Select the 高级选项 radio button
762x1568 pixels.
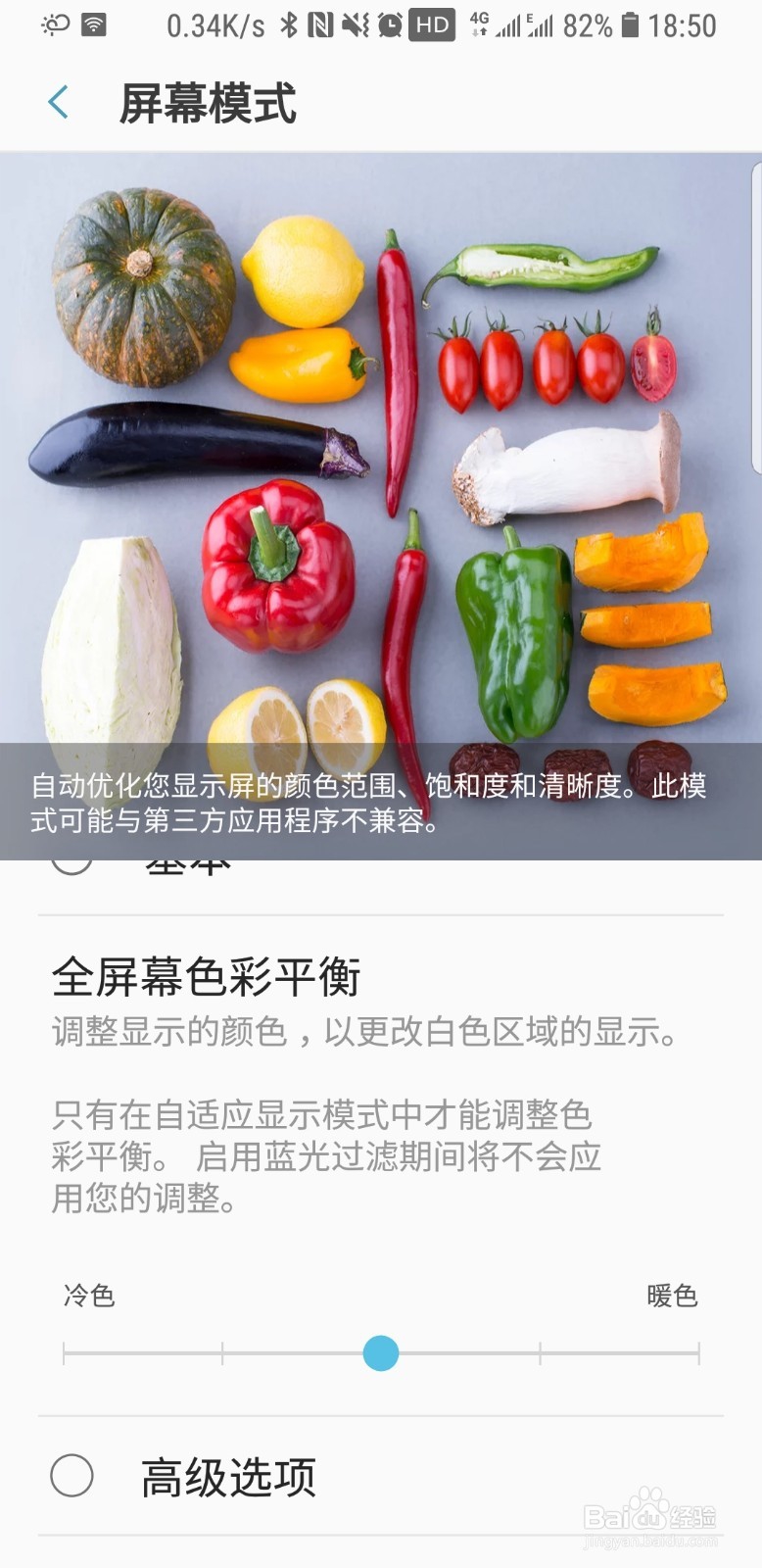[72, 1475]
